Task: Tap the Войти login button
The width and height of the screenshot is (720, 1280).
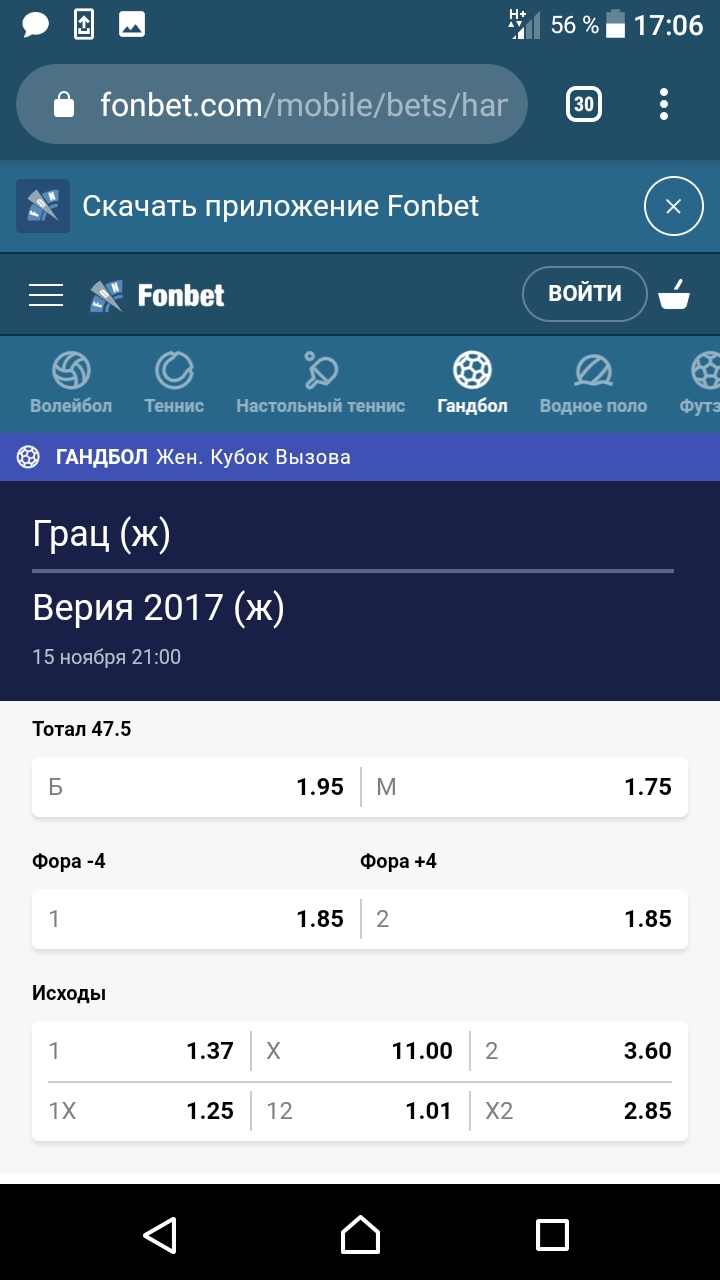Action: (x=584, y=294)
